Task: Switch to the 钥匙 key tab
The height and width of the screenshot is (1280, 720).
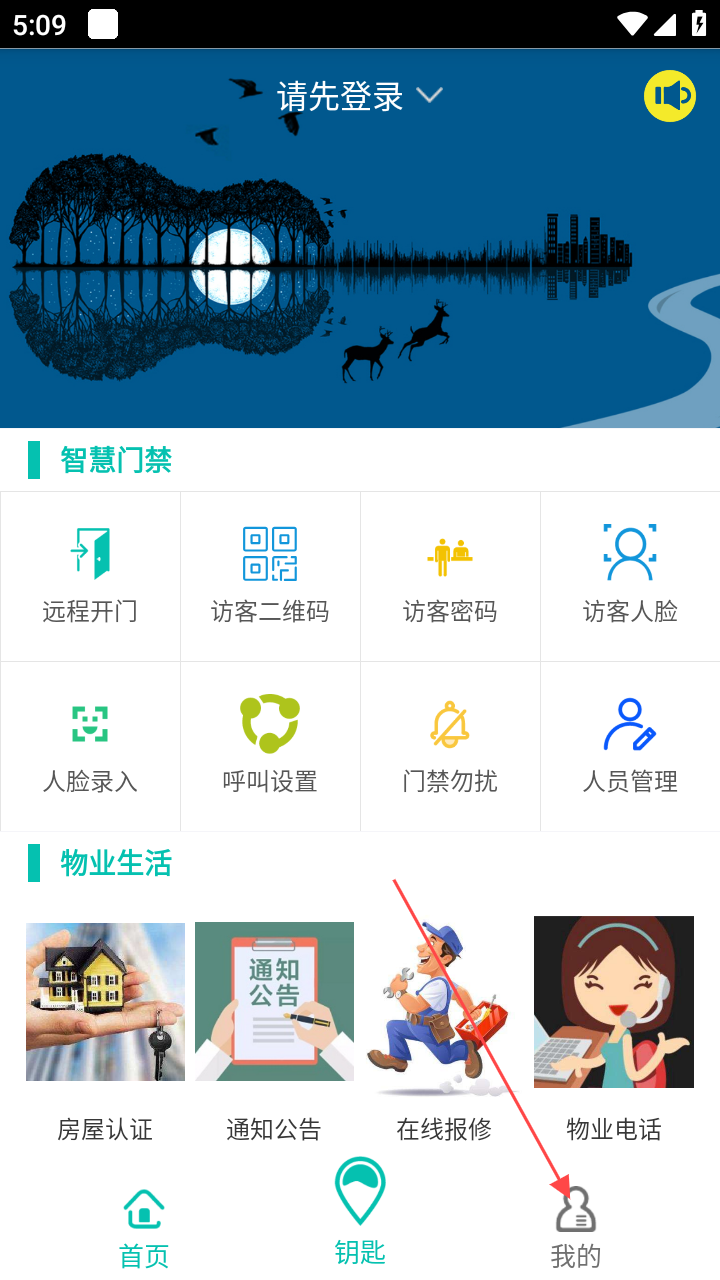Action: pos(360,1210)
